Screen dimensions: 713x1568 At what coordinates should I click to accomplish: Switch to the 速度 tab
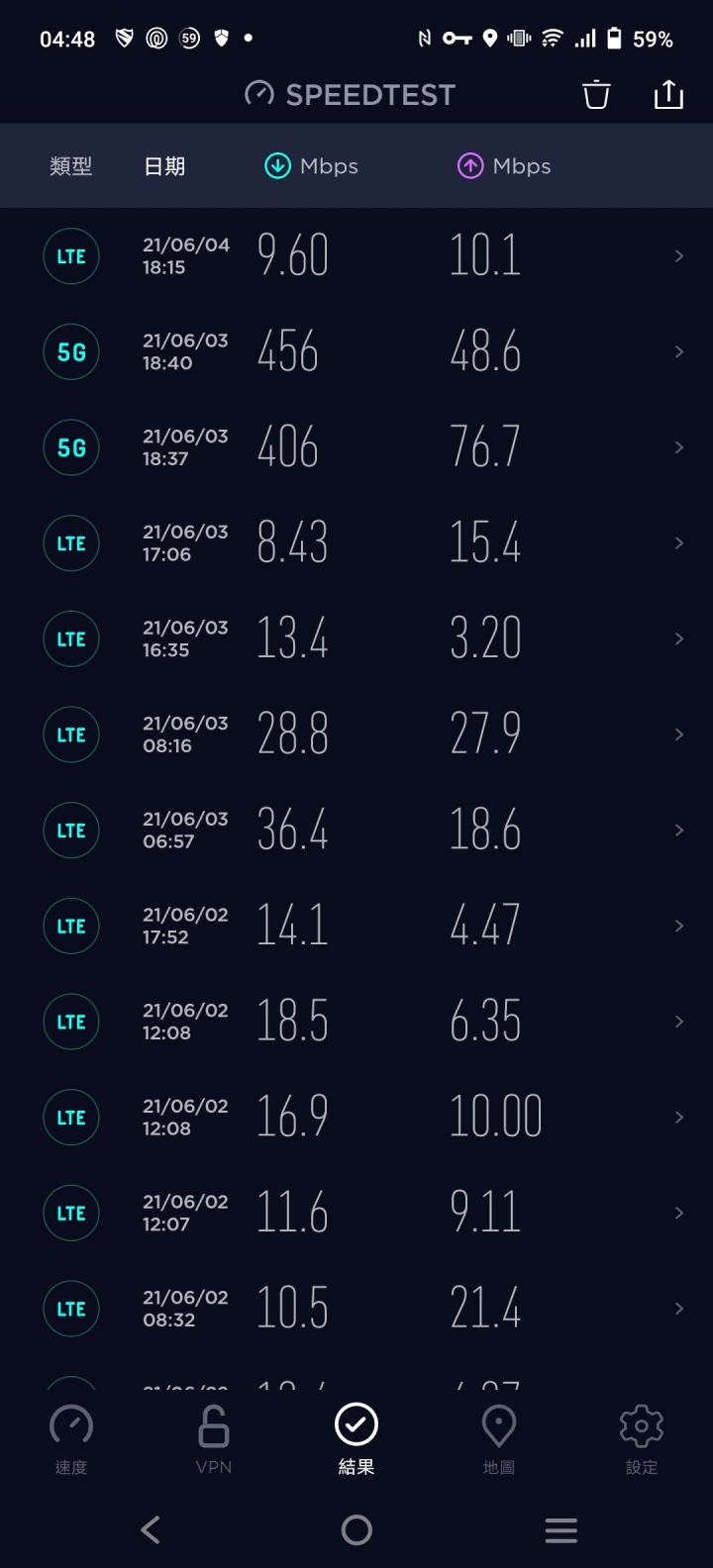click(x=71, y=1440)
